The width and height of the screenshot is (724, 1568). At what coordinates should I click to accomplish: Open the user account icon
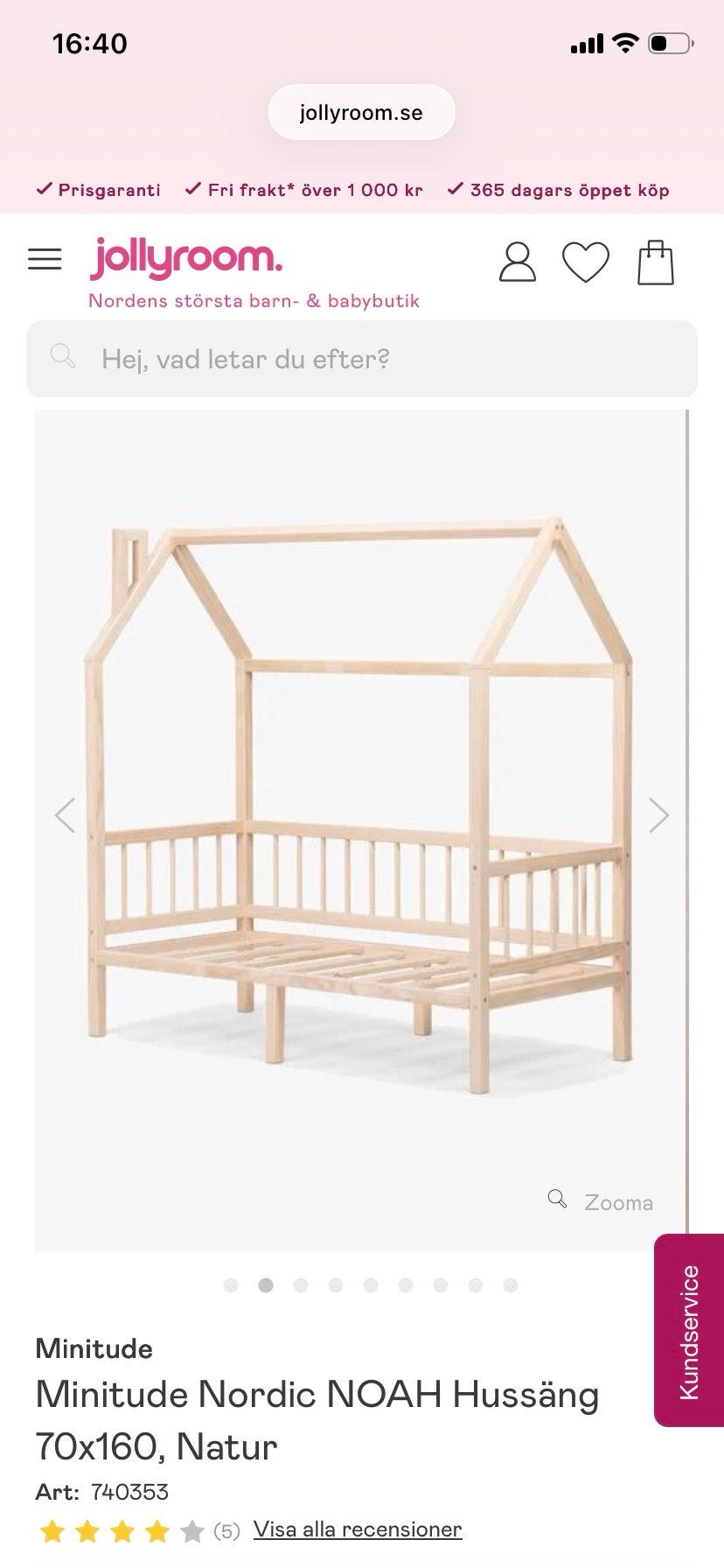518,262
